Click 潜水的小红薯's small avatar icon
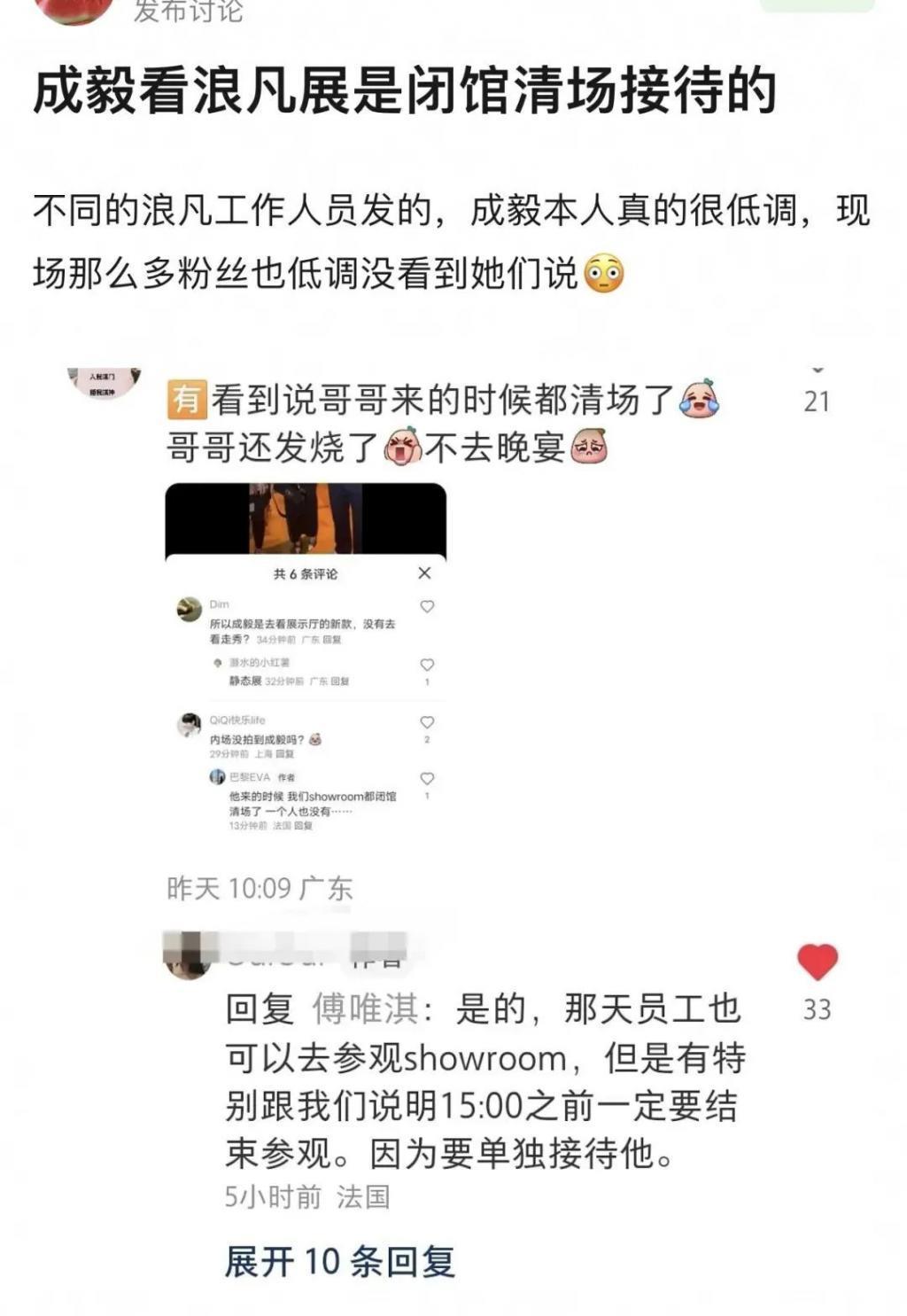 click(x=217, y=662)
